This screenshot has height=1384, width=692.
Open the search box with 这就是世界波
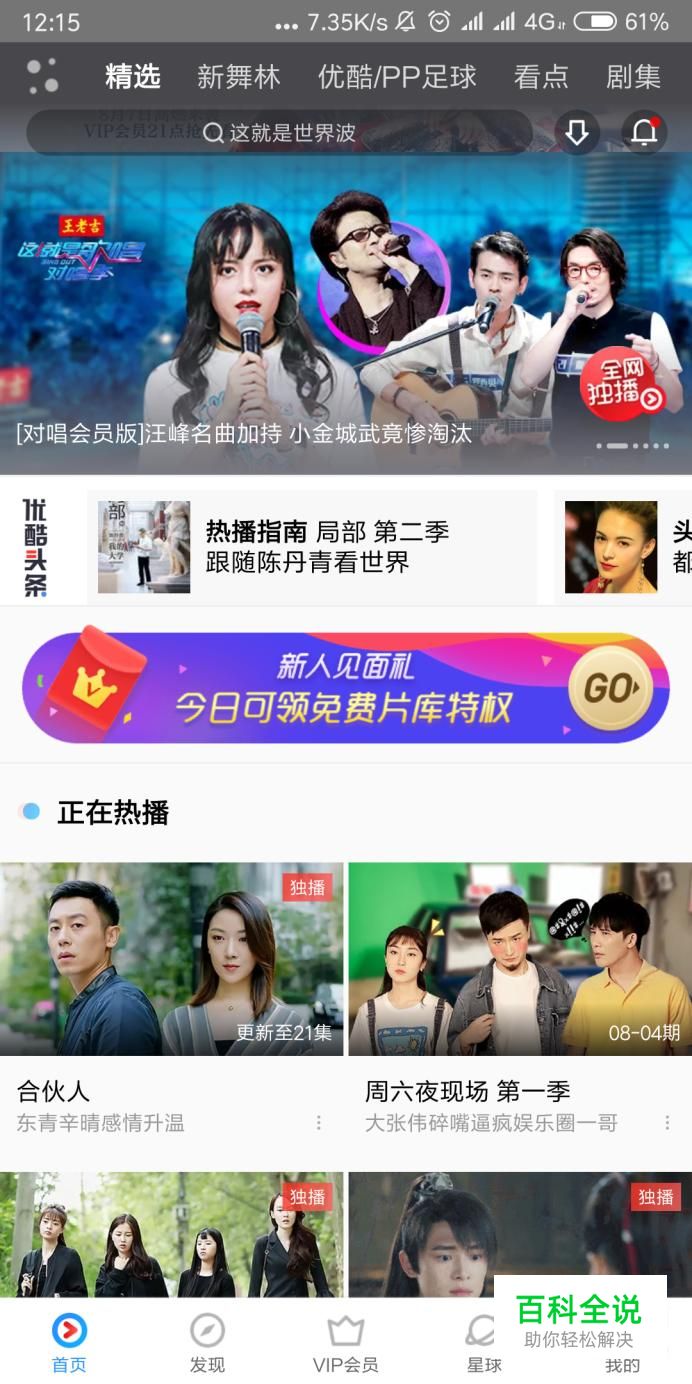pos(279,132)
